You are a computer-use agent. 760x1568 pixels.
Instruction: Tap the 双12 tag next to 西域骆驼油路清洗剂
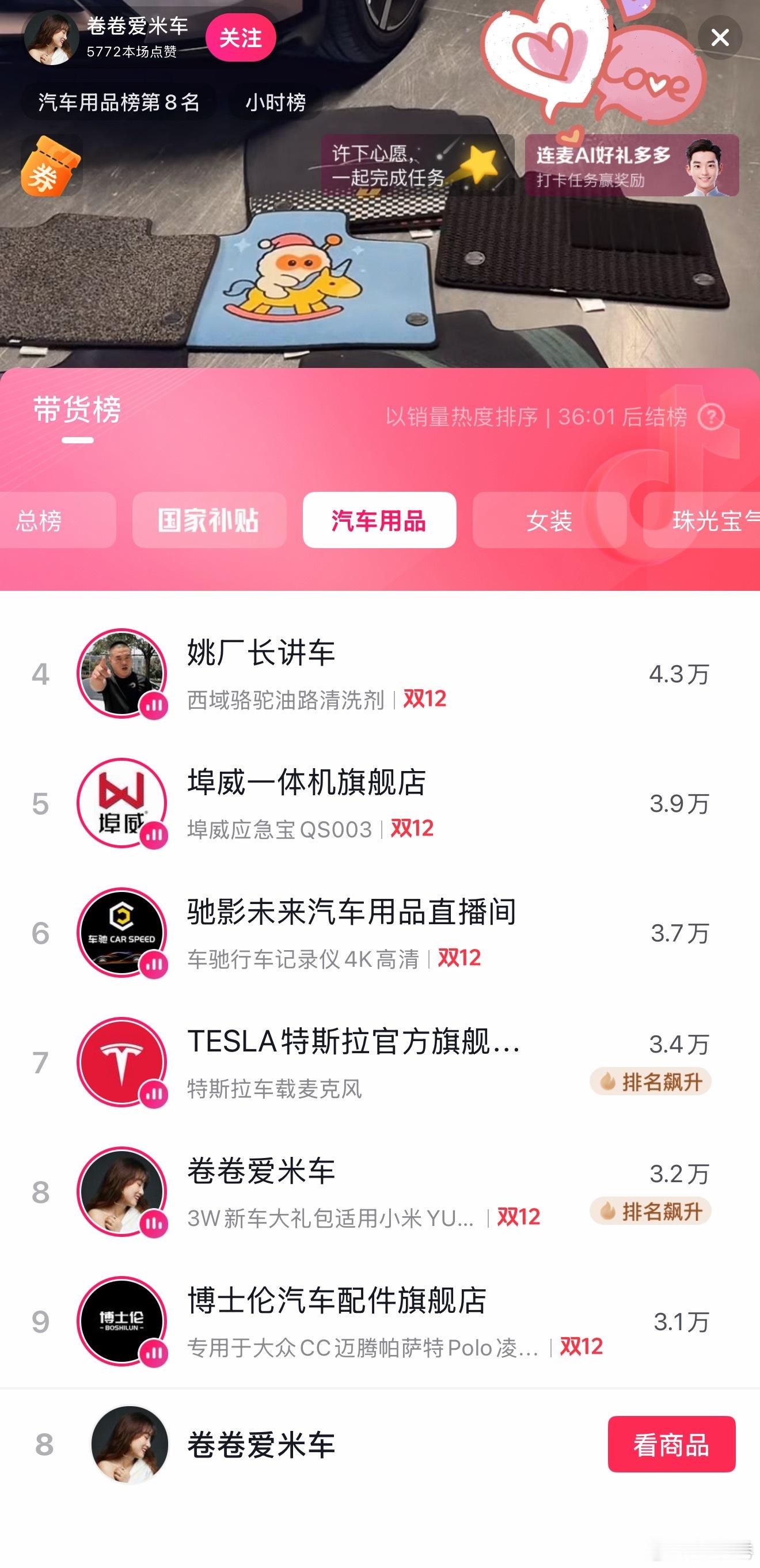pyautogui.click(x=426, y=700)
